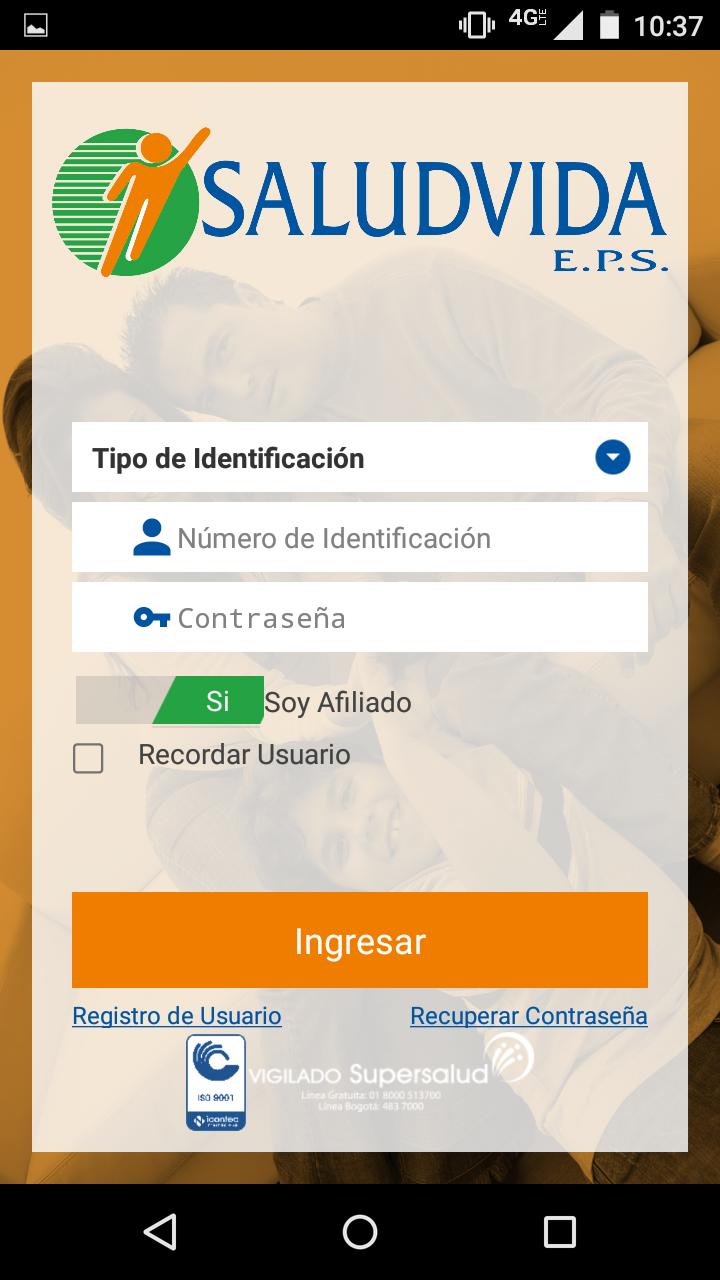Go back with the system back button
Viewport: 720px width, 1280px height.
pyautogui.click(x=160, y=1231)
